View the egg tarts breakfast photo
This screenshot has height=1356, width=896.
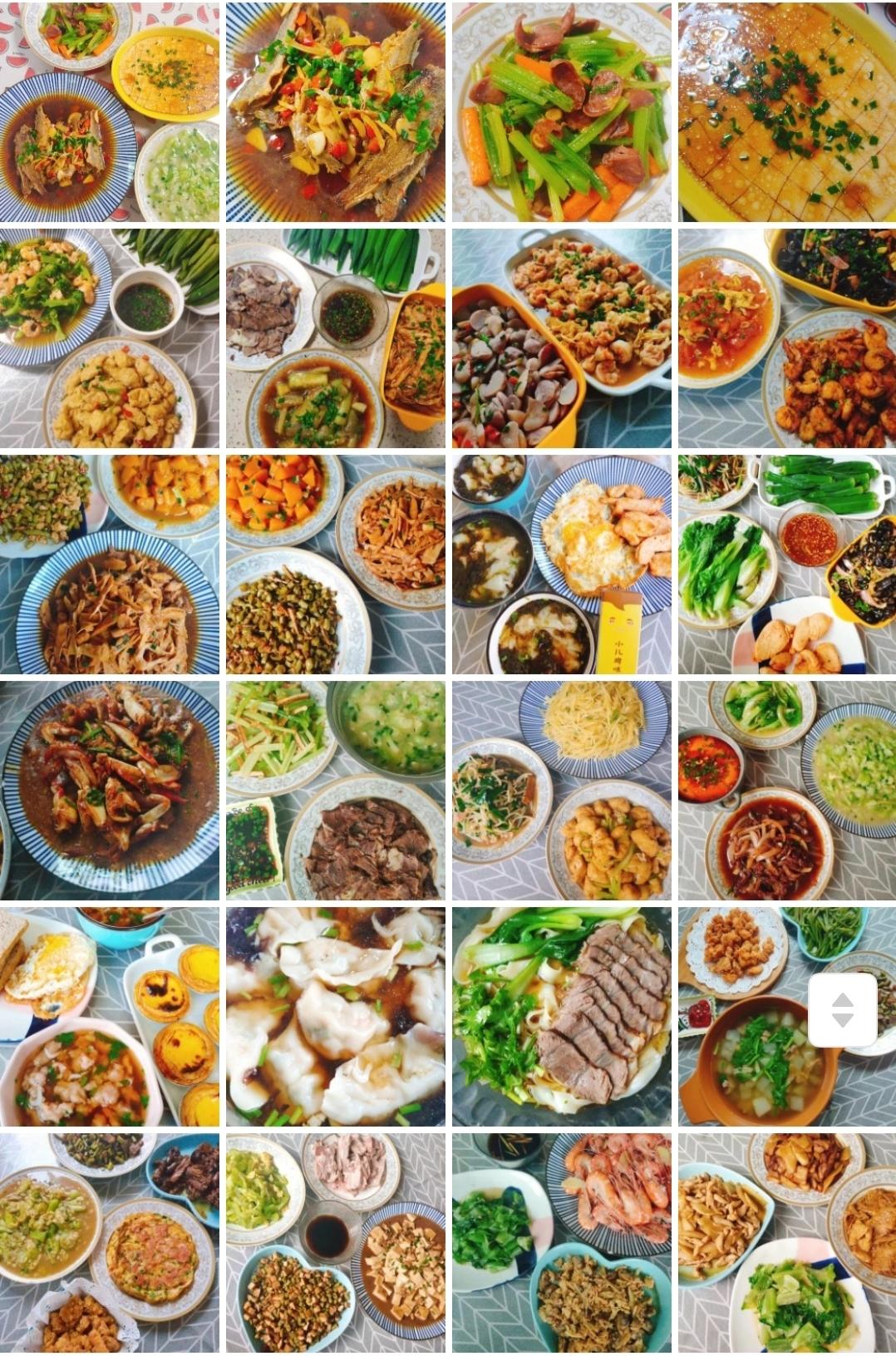[x=110, y=1017]
